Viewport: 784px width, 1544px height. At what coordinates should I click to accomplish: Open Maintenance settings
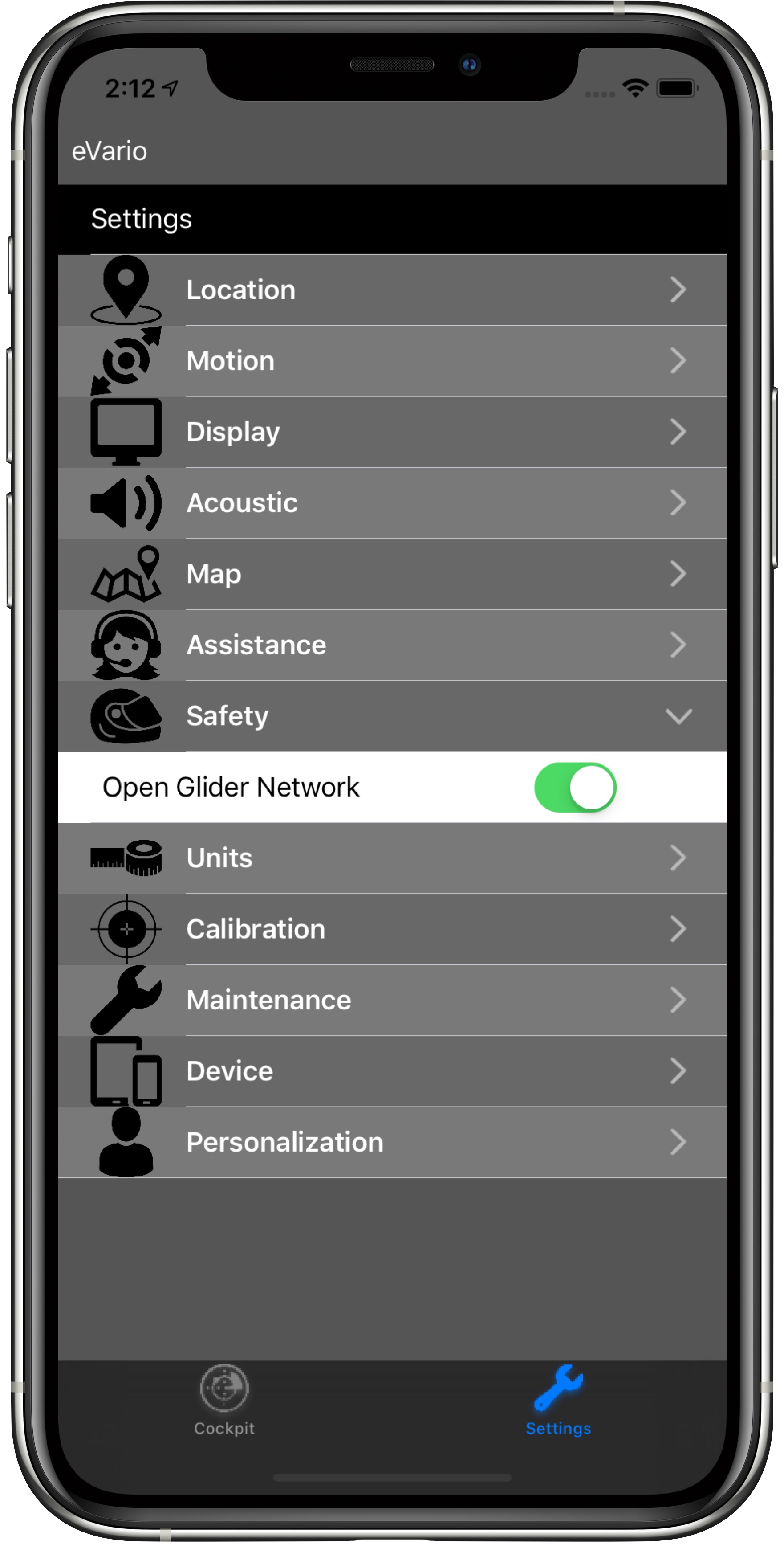pyautogui.click(x=392, y=1000)
